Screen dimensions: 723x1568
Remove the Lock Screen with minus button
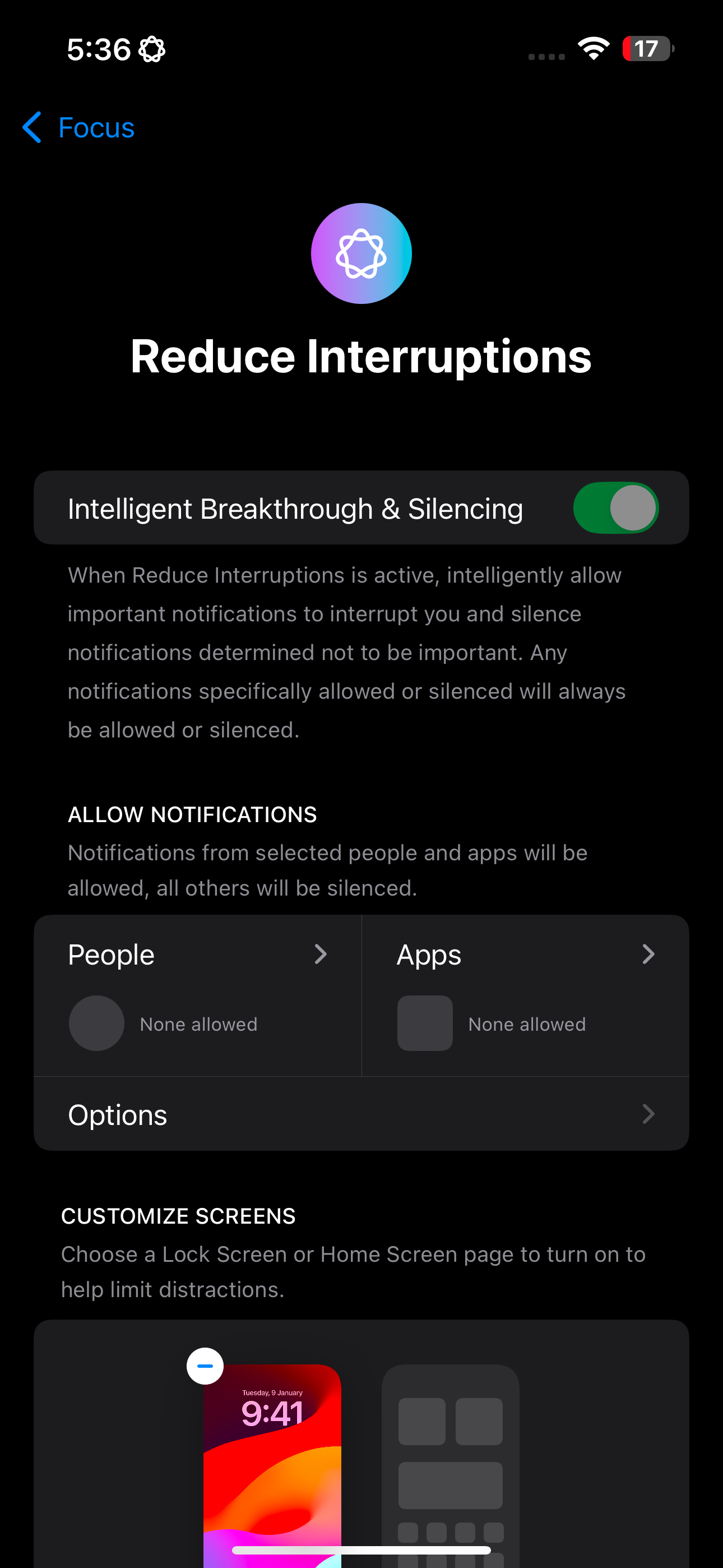(x=205, y=1366)
